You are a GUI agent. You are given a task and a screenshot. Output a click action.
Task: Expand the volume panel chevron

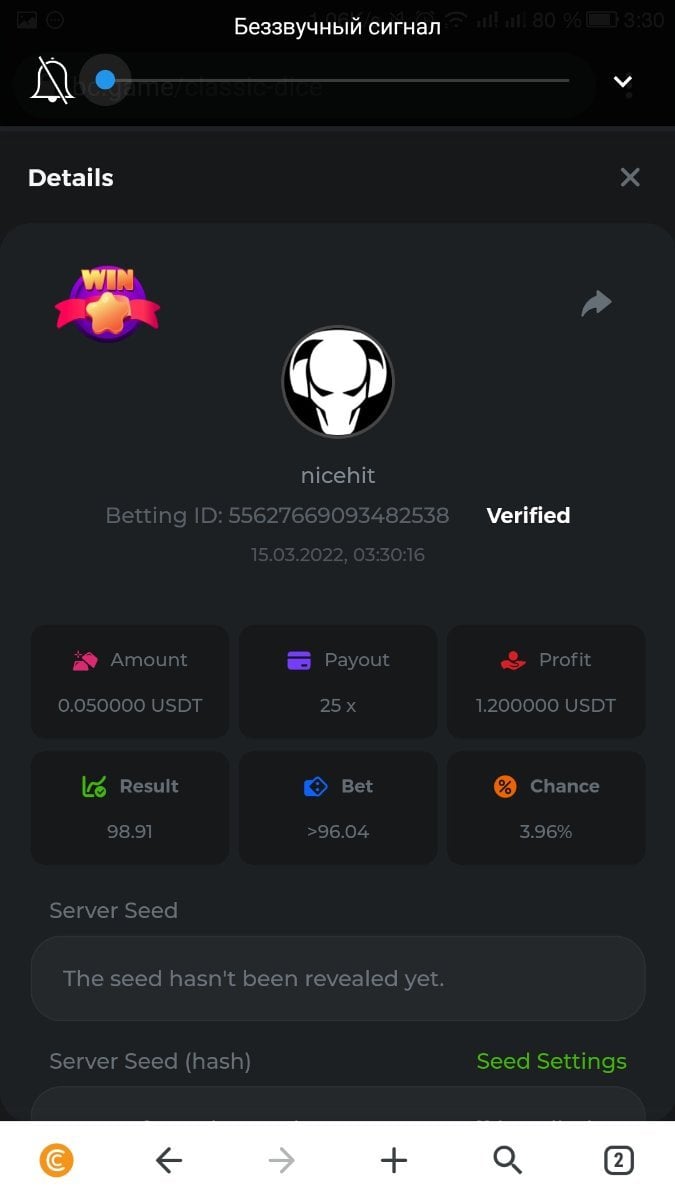(x=623, y=81)
